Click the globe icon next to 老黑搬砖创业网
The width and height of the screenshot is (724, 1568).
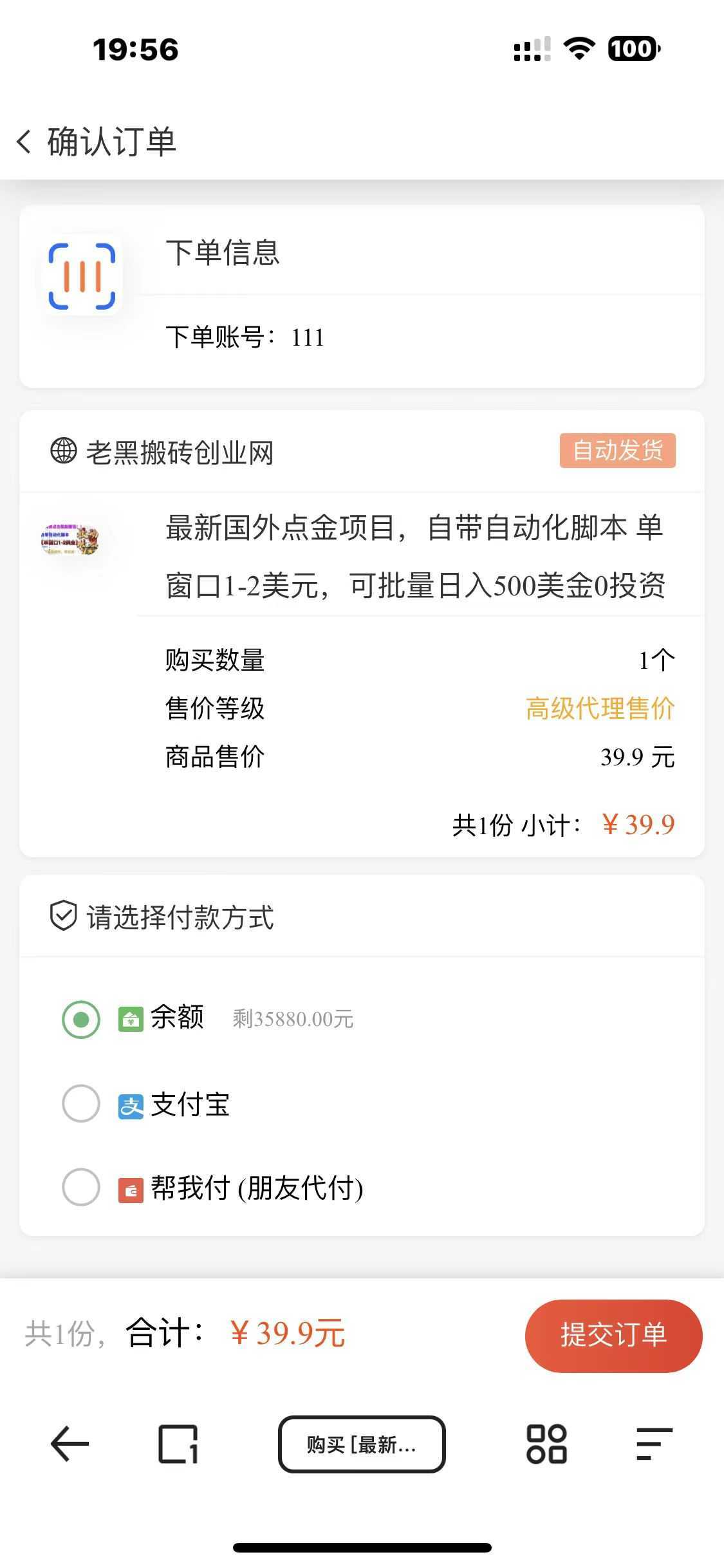(x=62, y=451)
